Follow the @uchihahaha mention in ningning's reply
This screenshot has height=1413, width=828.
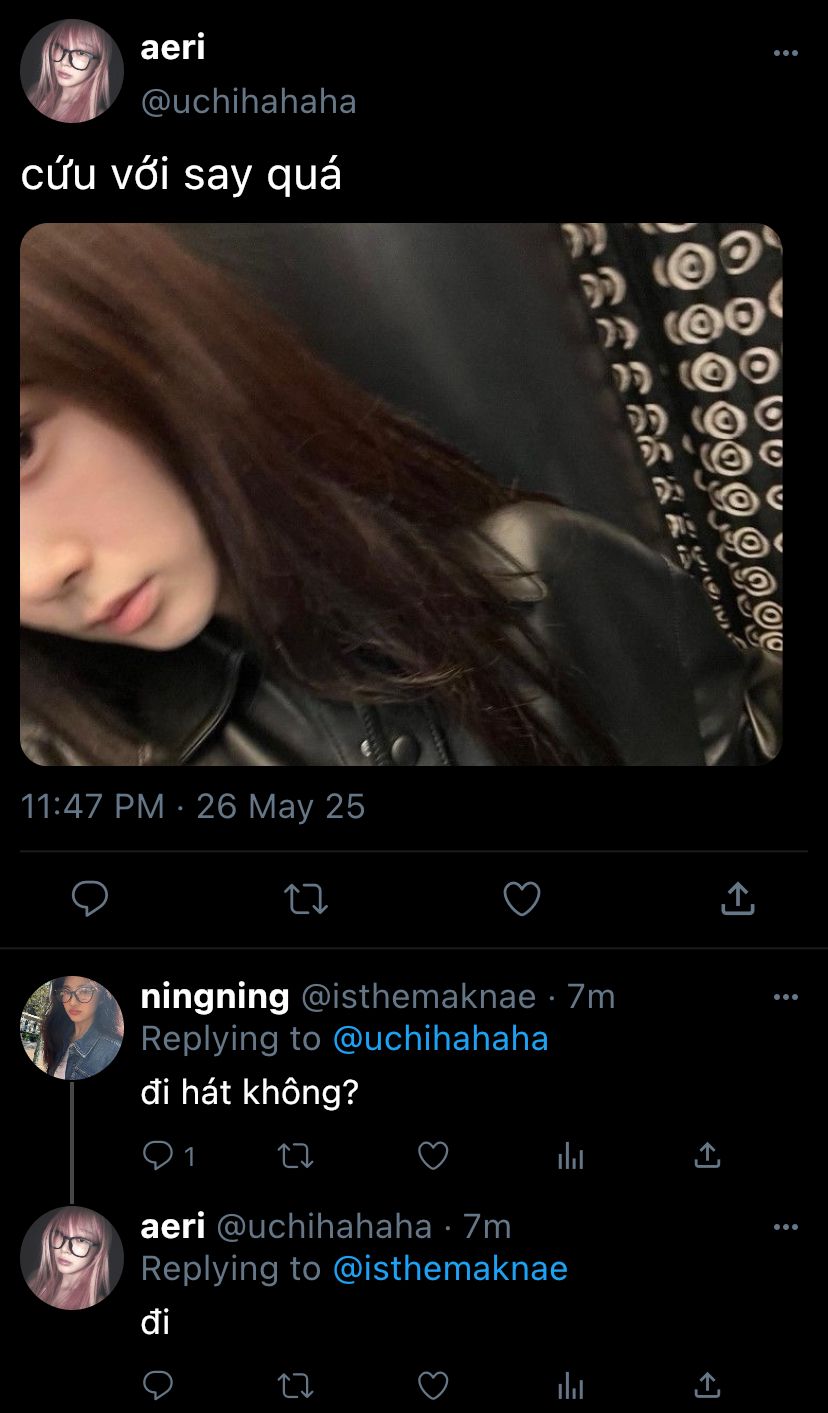440,1039
